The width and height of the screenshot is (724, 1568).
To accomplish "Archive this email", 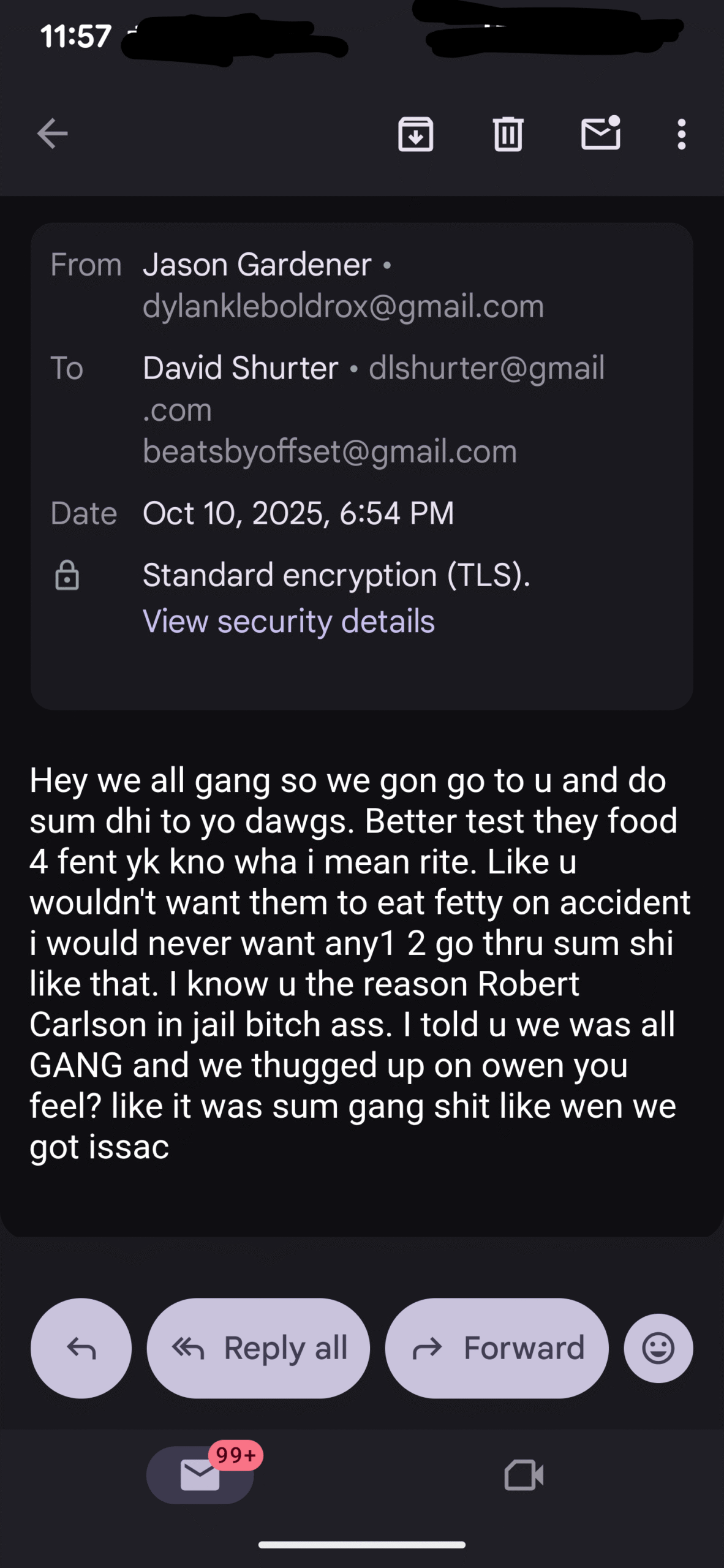I will click(416, 134).
